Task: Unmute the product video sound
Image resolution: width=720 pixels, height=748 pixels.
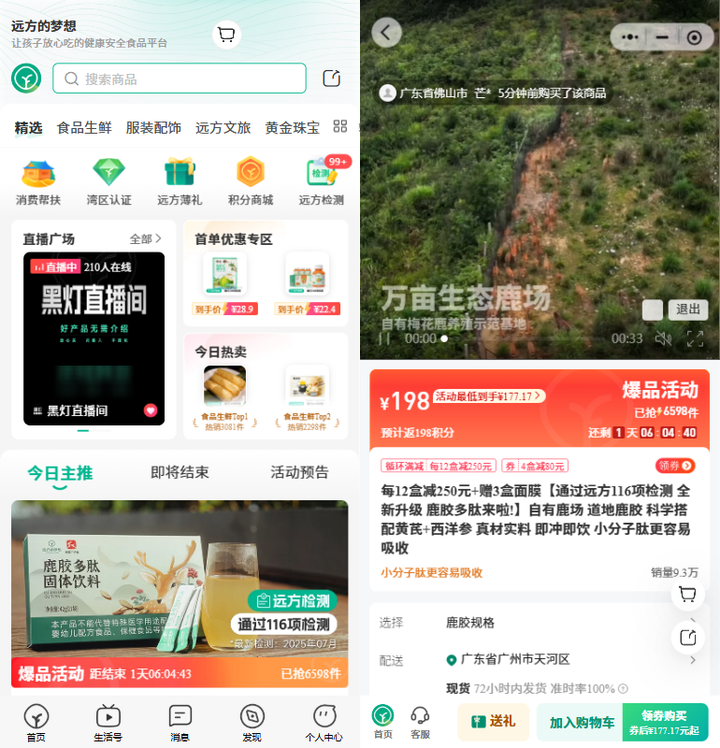Action: coord(662,339)
